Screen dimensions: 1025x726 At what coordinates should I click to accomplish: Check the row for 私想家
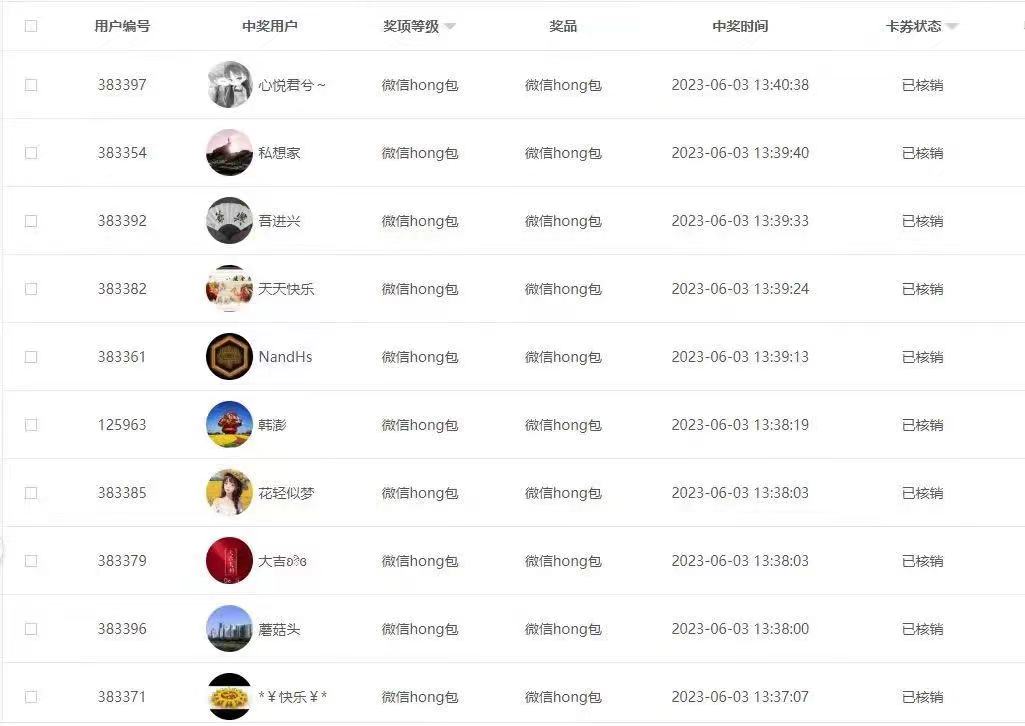coord(31,153)
